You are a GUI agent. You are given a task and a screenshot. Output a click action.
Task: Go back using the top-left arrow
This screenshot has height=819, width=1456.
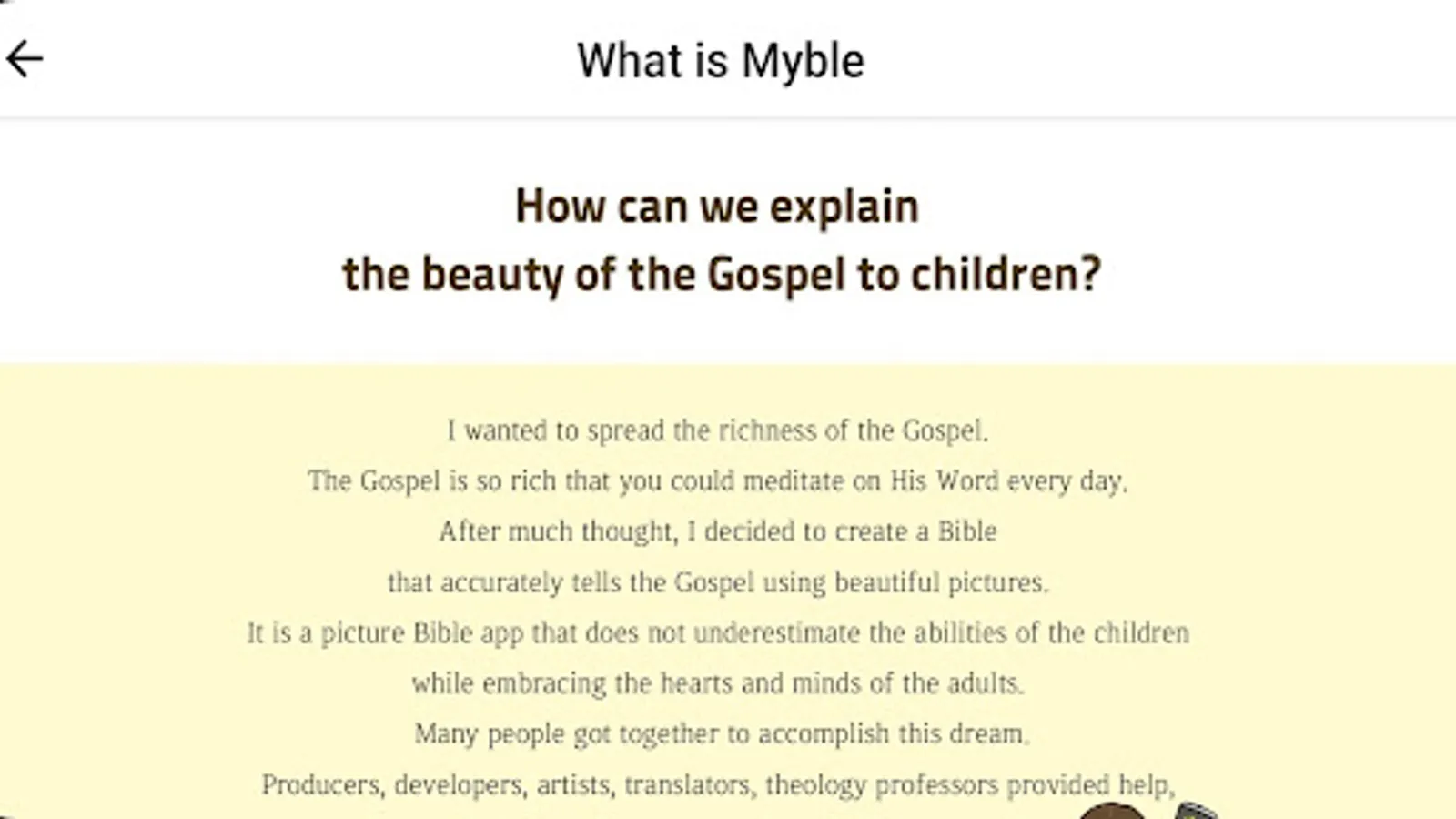tap(25, 59)
